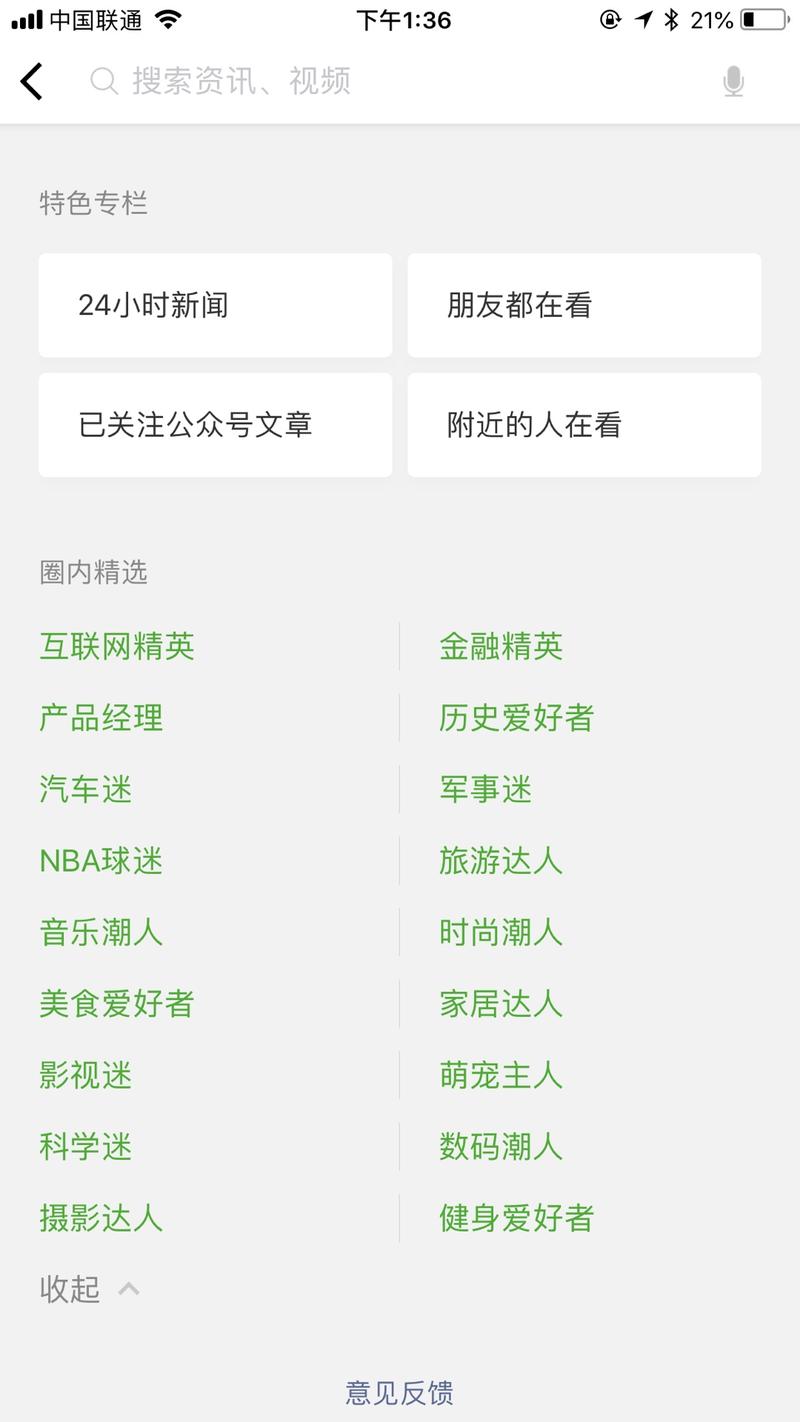Tap the search input field
Image resolution: width=800 pixels, height=1422 pixels.
tap(300, 82)
